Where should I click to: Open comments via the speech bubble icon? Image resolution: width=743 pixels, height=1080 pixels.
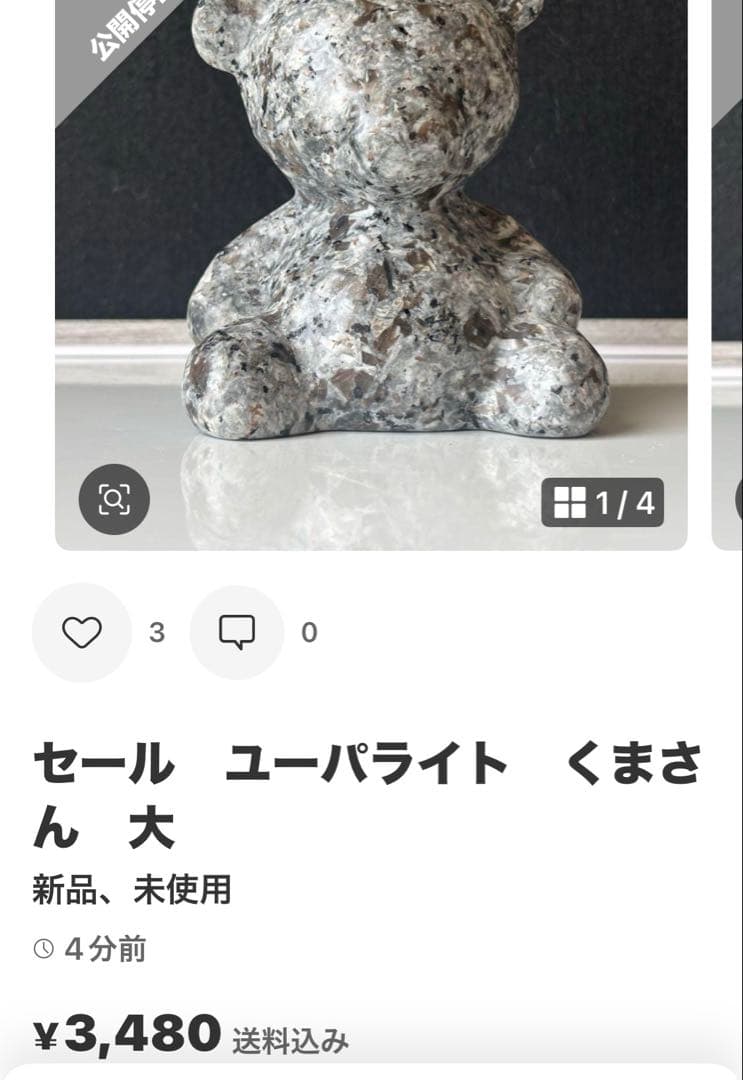tap(236, 631)
